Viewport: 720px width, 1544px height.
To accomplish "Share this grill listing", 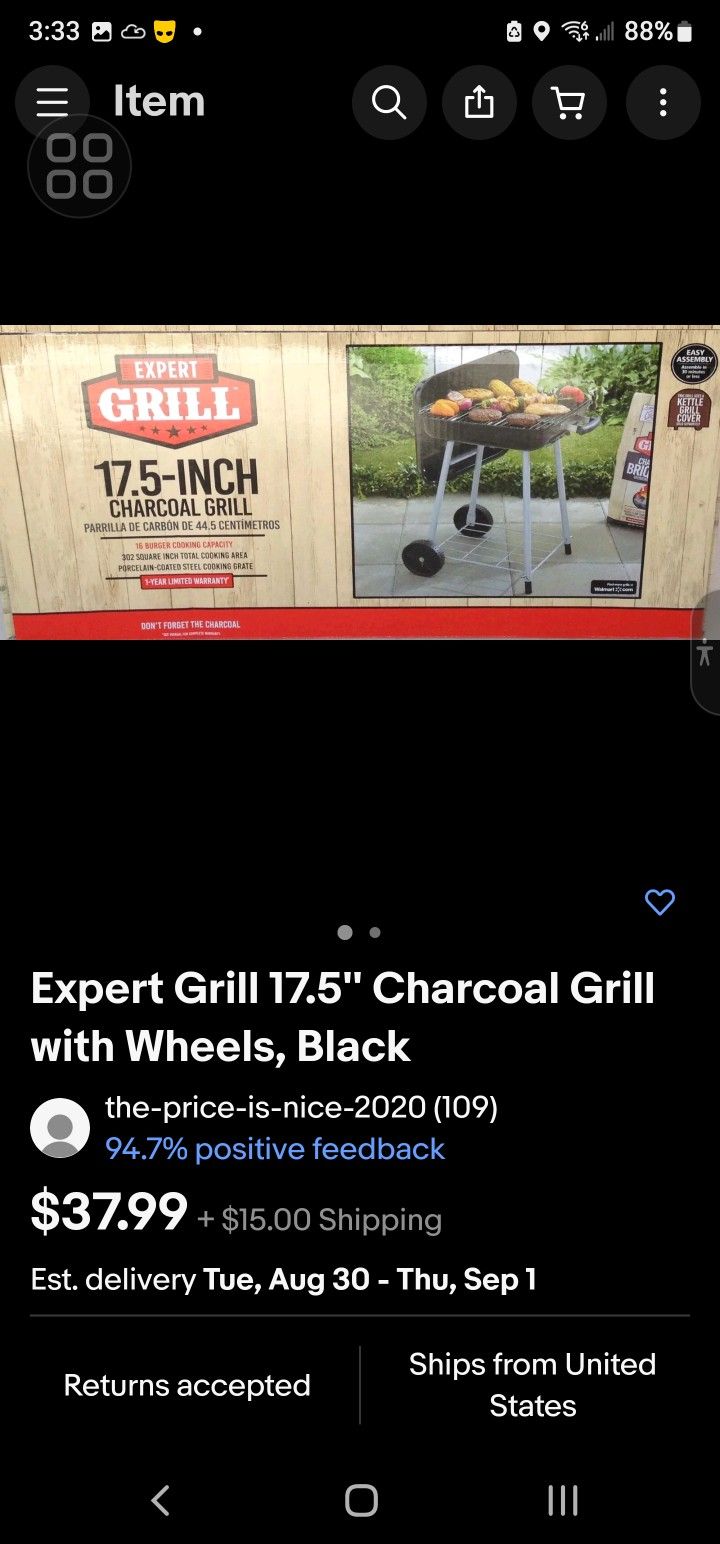I will [x=479, y=102].
